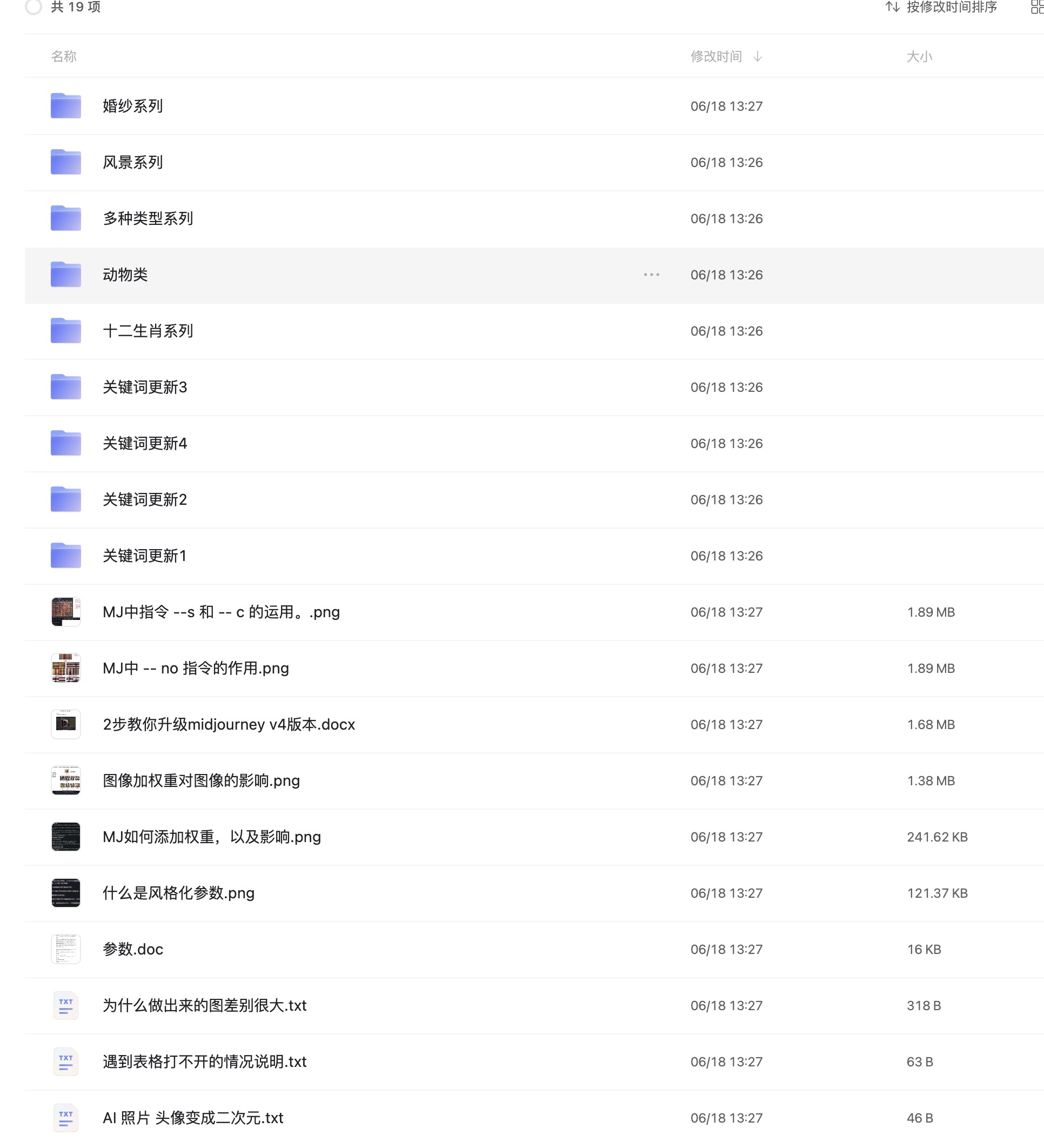
Task: View MJ中 -- no 指令的作用.png
Action: point(195,668)
